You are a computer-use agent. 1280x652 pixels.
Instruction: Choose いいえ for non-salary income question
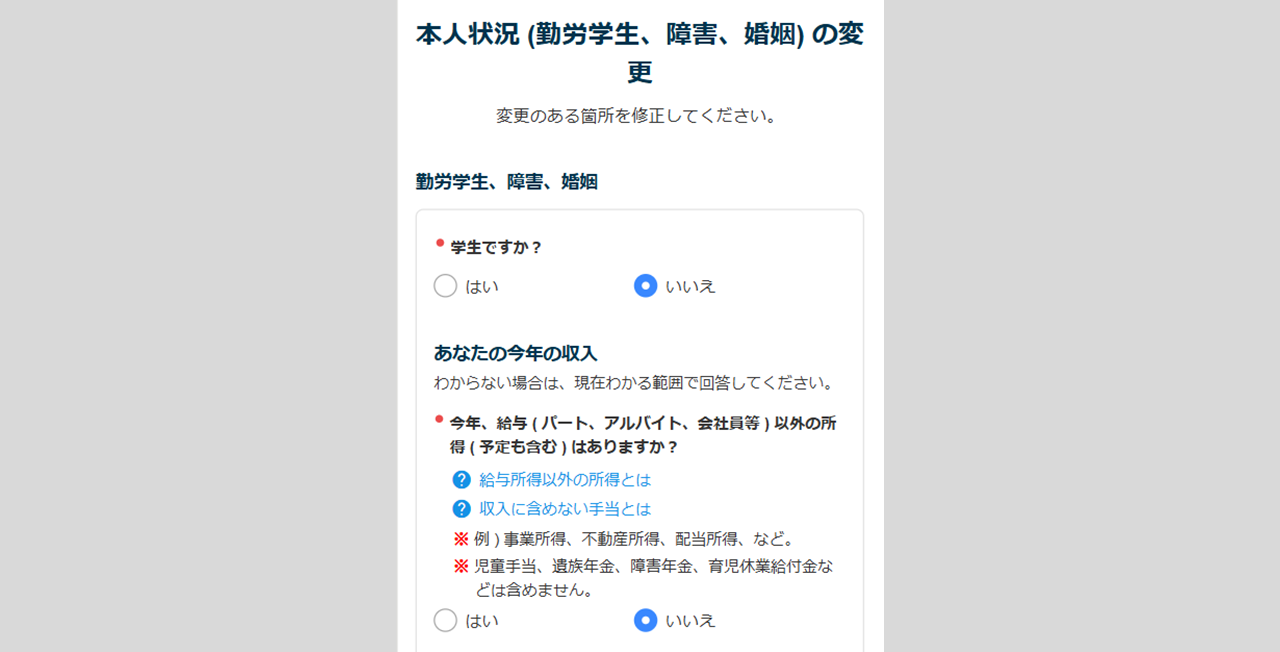point(646,620)
